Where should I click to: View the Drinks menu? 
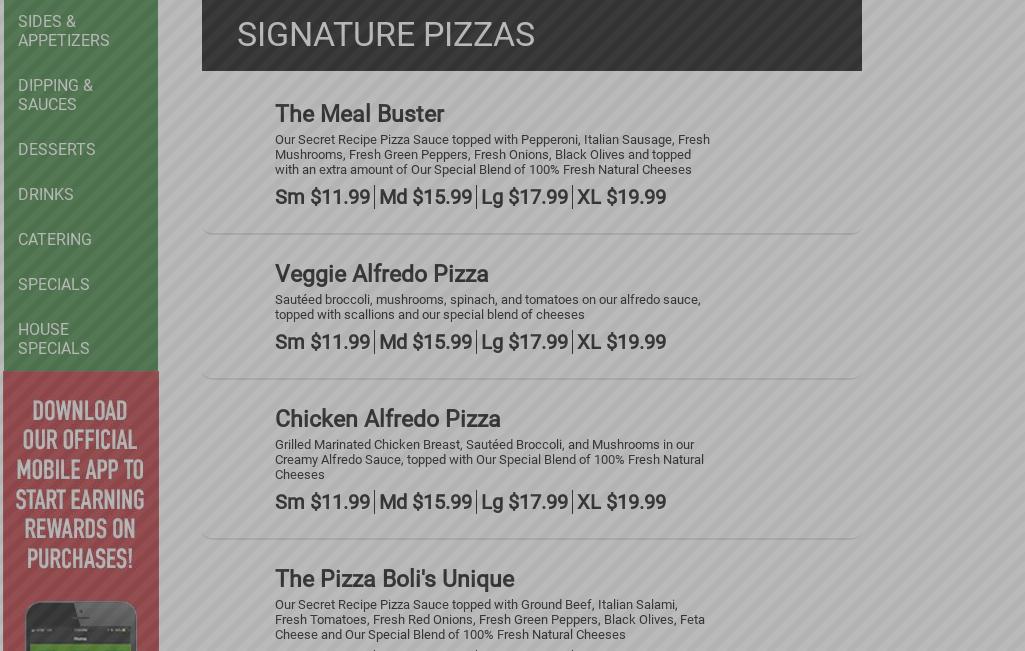pyautogui.click(x=46, y=194)
